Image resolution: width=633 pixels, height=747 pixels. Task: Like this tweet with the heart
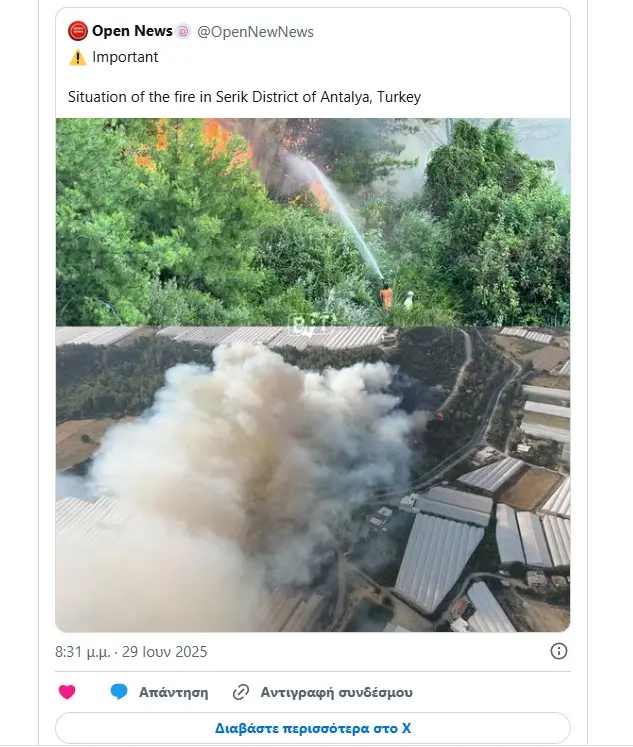(x=67, y=692)
